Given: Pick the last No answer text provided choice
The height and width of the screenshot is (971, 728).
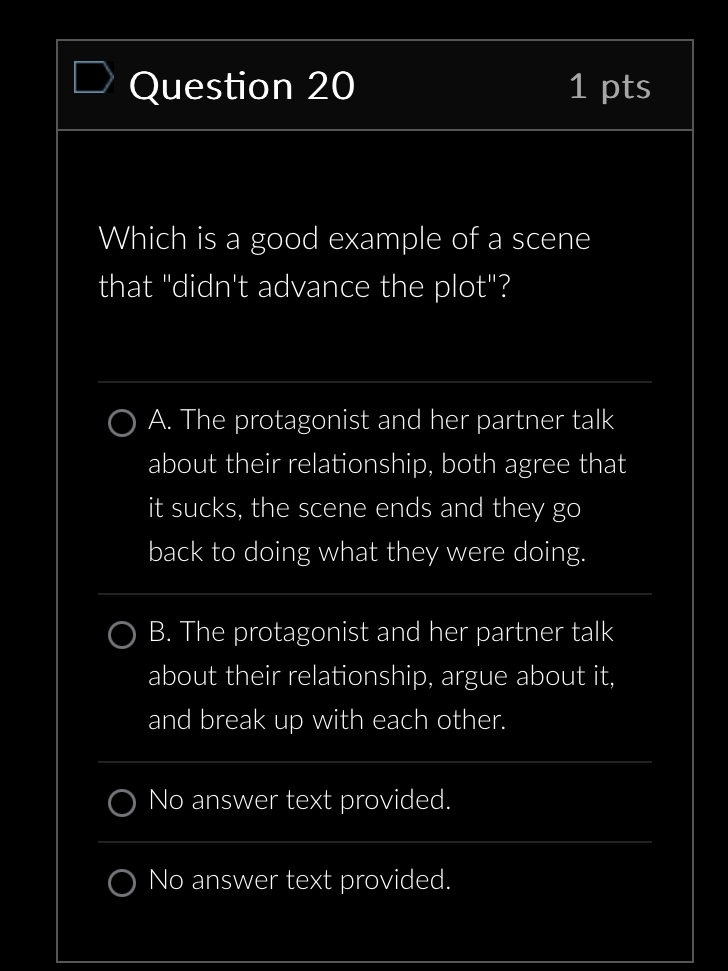Looking at the screenshot, I should click(x=121, y=883).
